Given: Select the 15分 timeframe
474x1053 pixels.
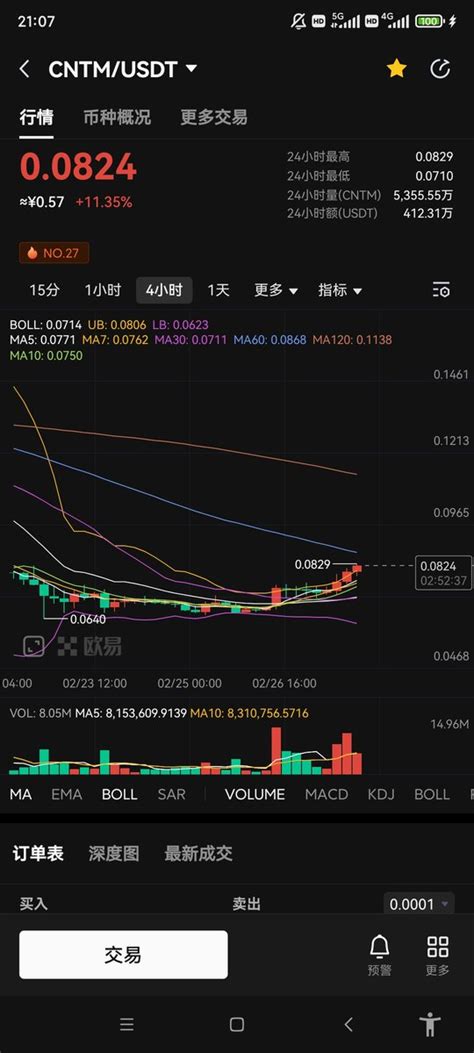Looking at the screenshot, I should [x=44, y=290].
